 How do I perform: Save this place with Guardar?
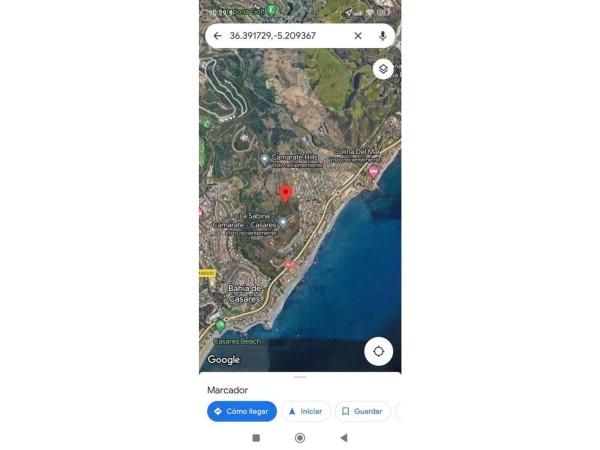[x=362, y=411]
